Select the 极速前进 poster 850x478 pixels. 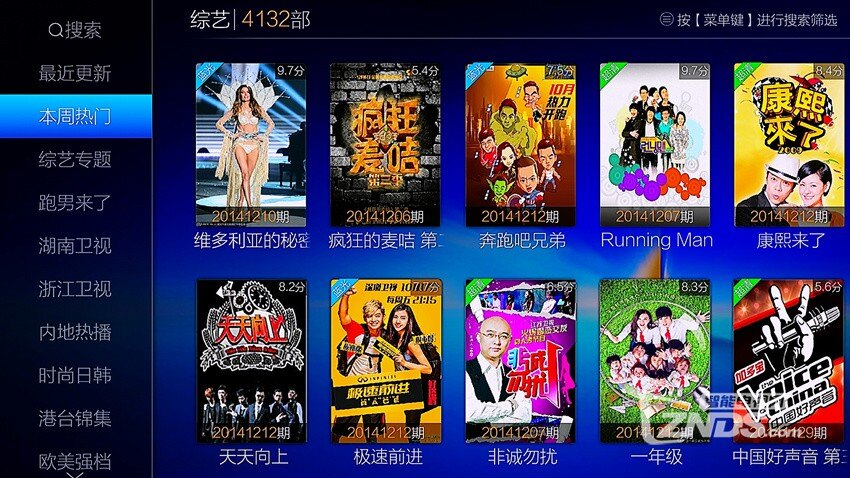pos(385,361)
